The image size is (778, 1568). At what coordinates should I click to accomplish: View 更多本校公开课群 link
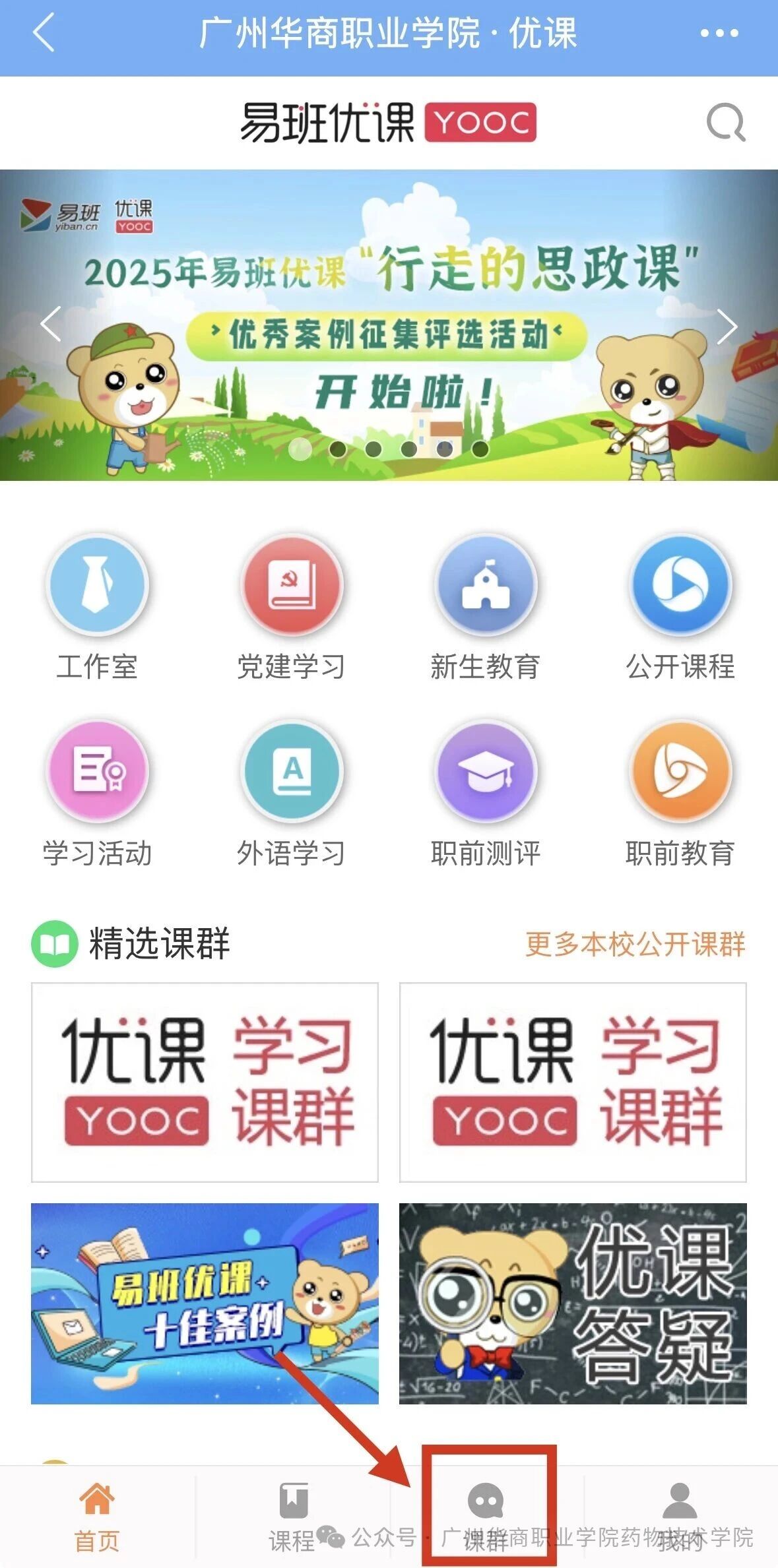pyautogui.click(x=635, y=944)
